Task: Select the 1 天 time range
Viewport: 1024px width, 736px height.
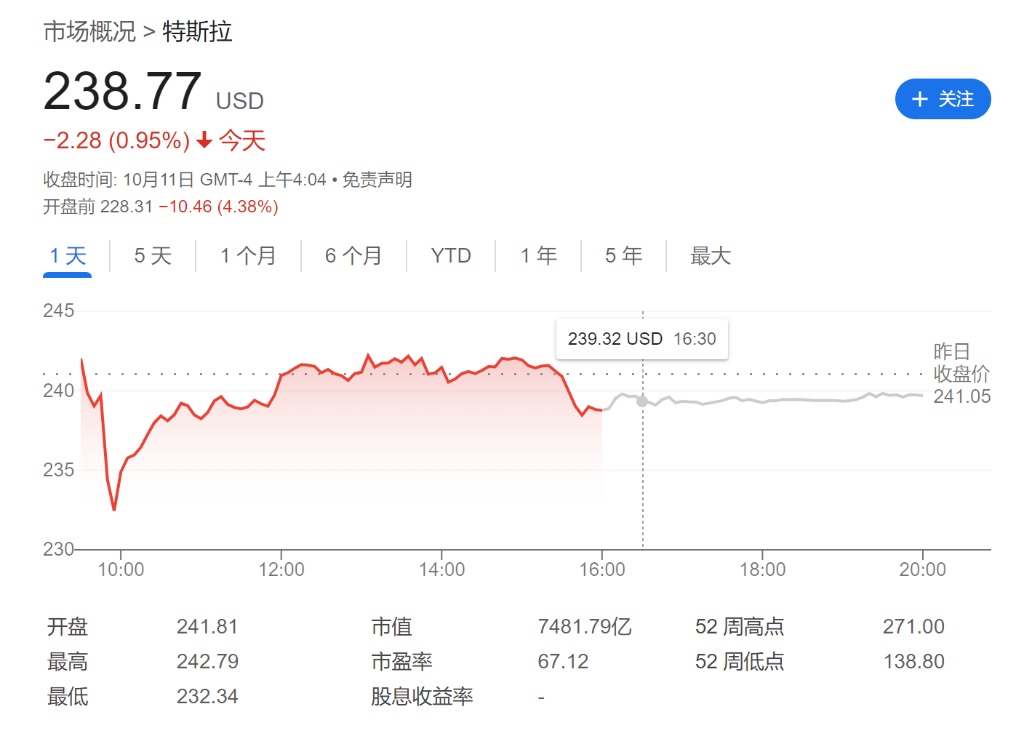Action: click(x=68, y=256)
